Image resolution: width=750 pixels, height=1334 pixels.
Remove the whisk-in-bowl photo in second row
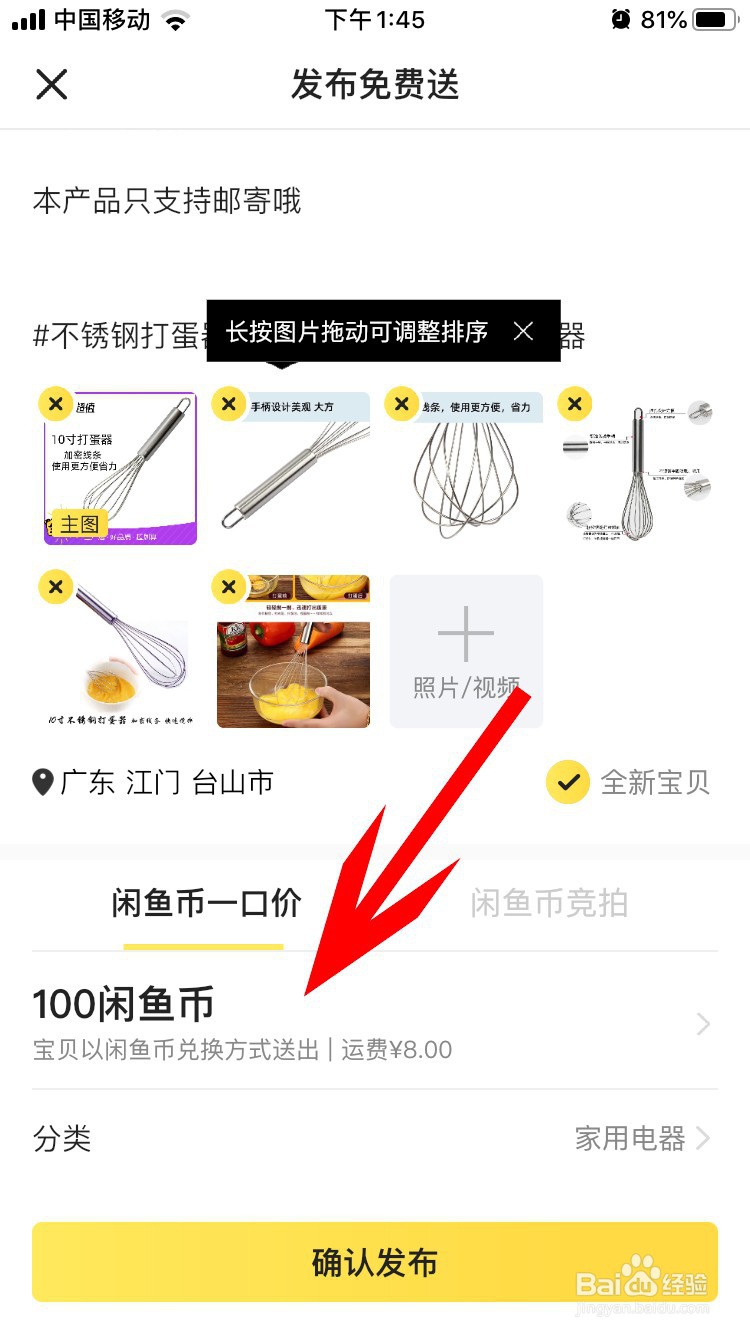(56, 587)
